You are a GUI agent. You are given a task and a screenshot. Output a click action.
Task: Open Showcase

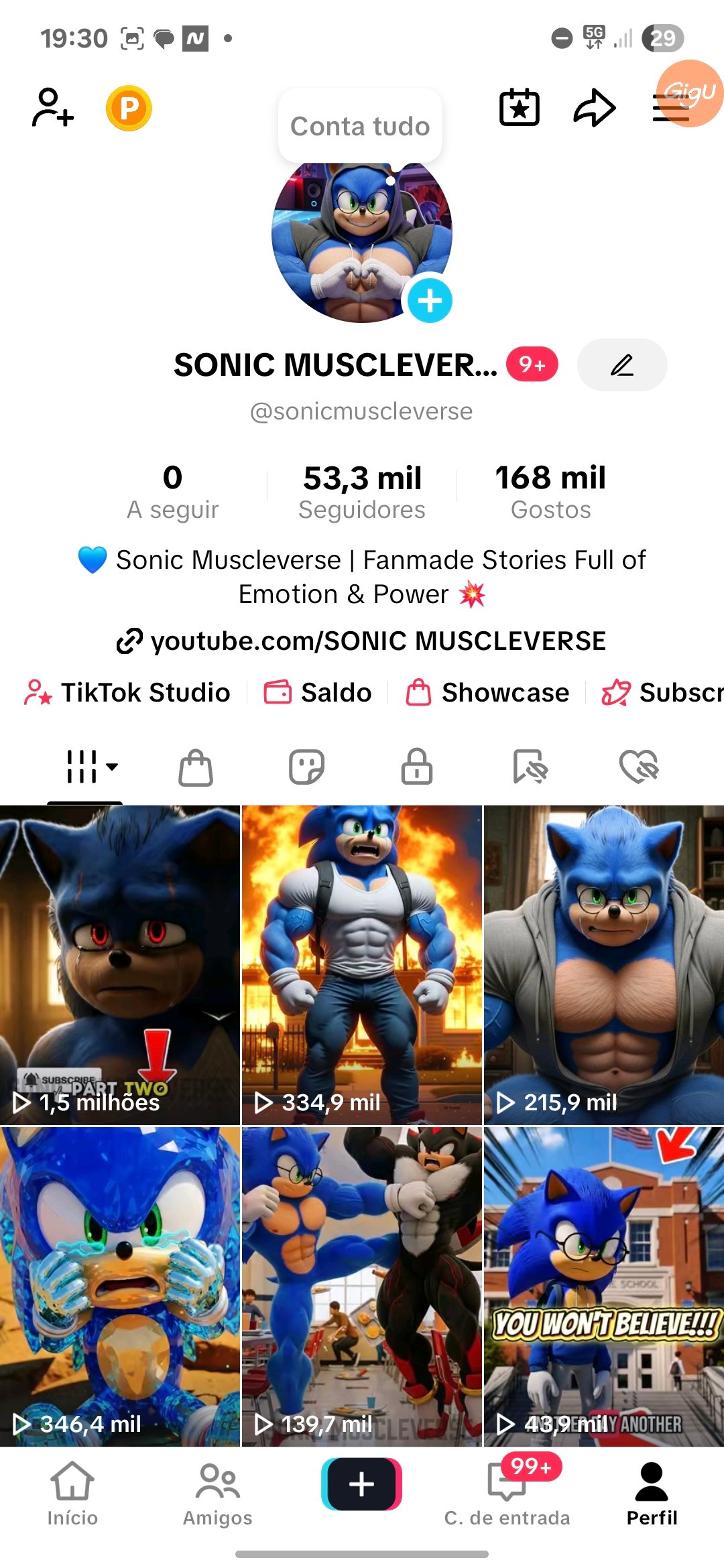pyautogui.click(x=488, y=692)
